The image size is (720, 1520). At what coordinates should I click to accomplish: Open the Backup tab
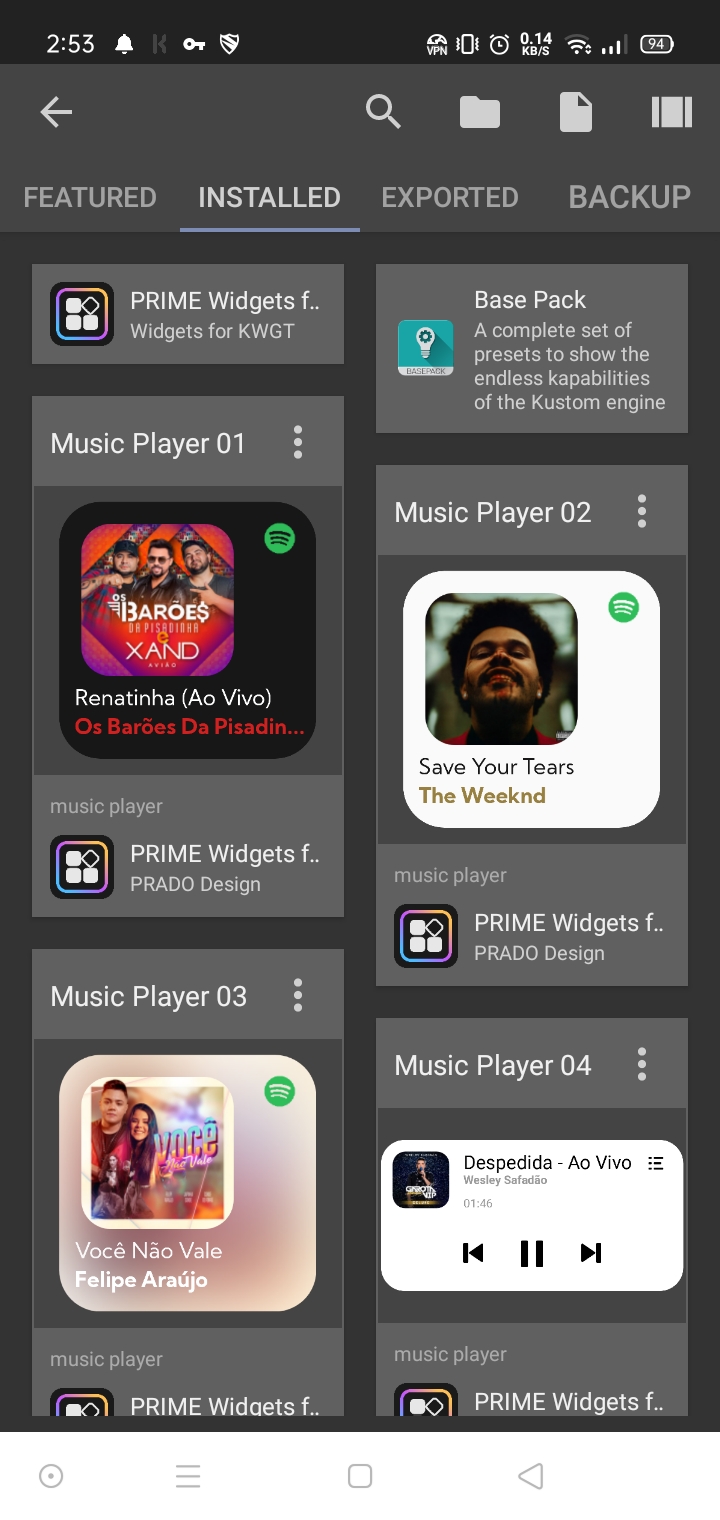pos(629,197)
